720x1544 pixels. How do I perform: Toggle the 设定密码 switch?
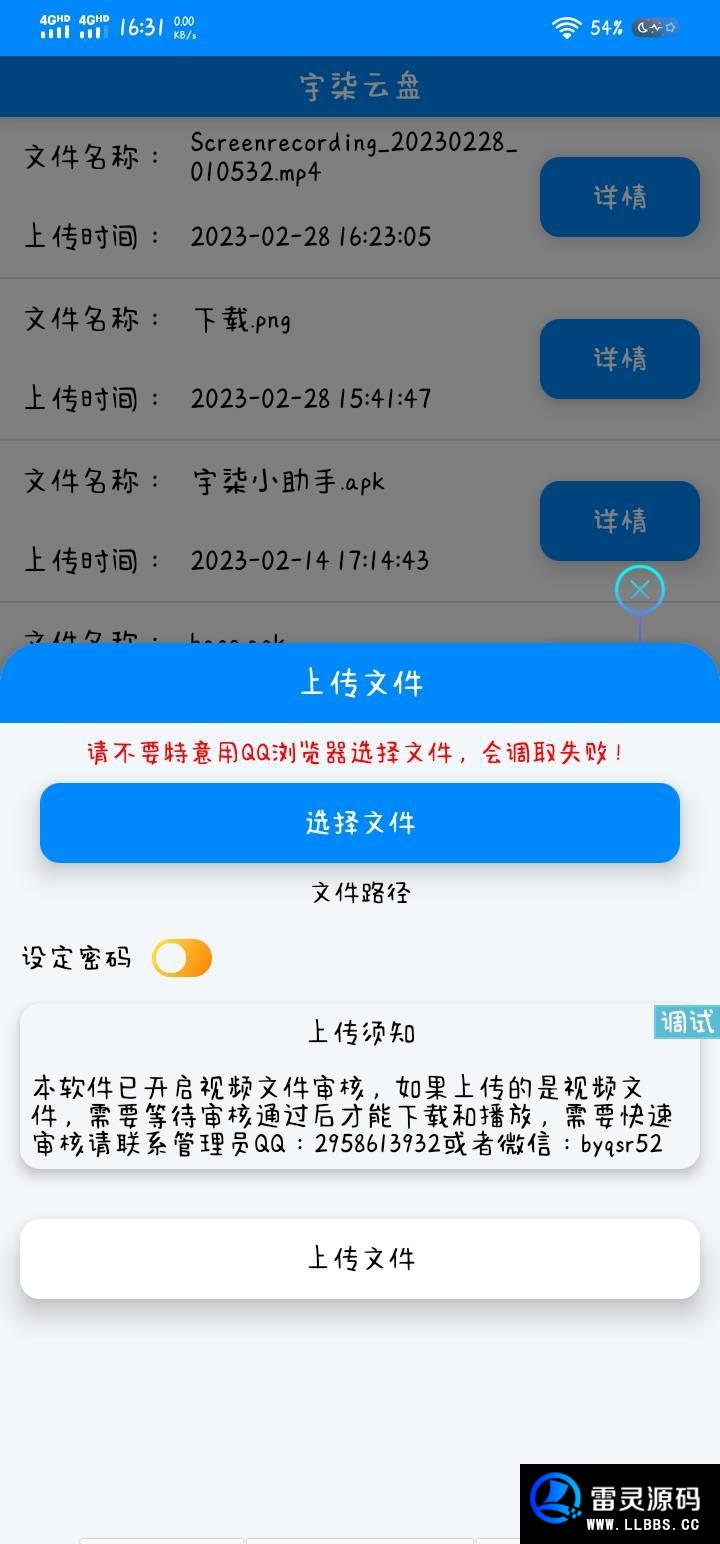pos(182,958)
